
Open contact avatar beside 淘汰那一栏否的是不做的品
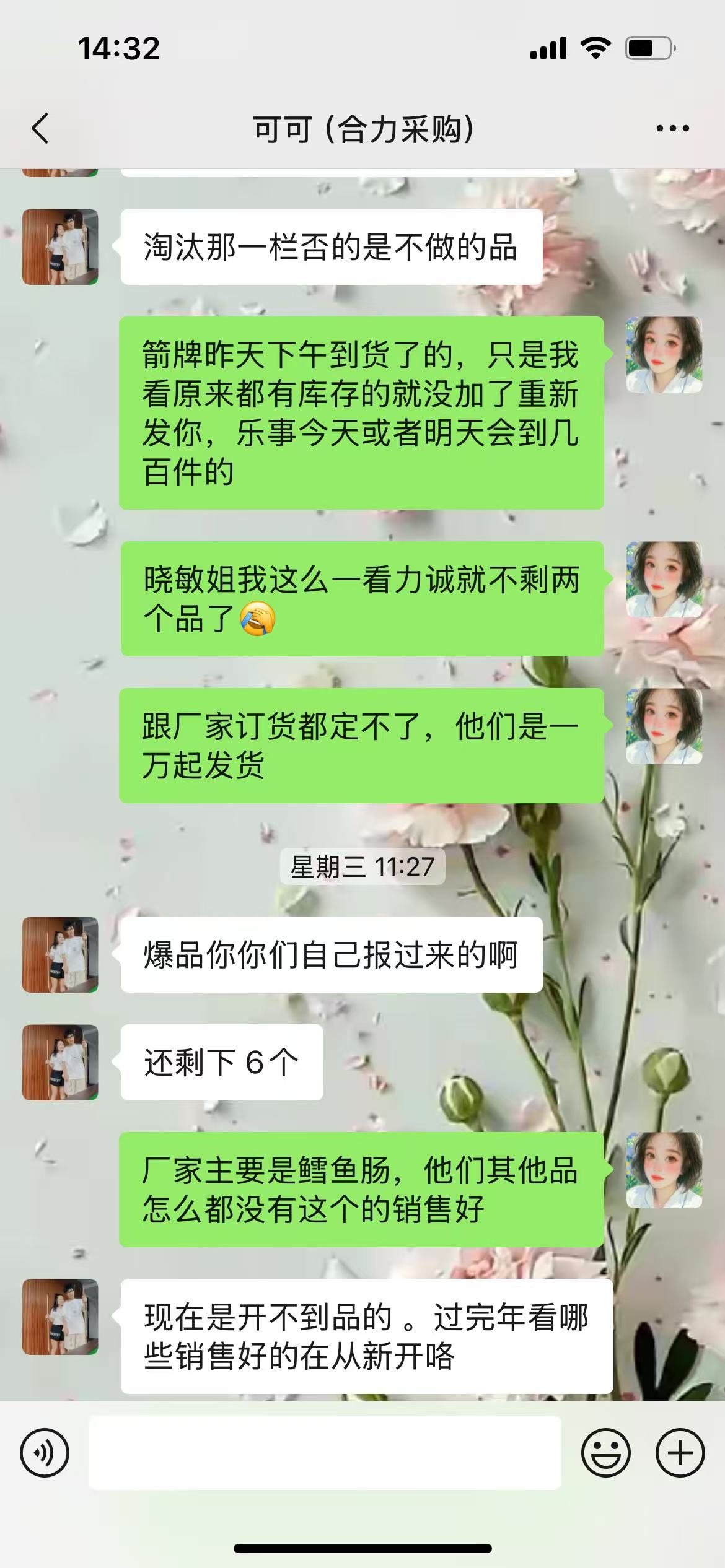[60, 247]
